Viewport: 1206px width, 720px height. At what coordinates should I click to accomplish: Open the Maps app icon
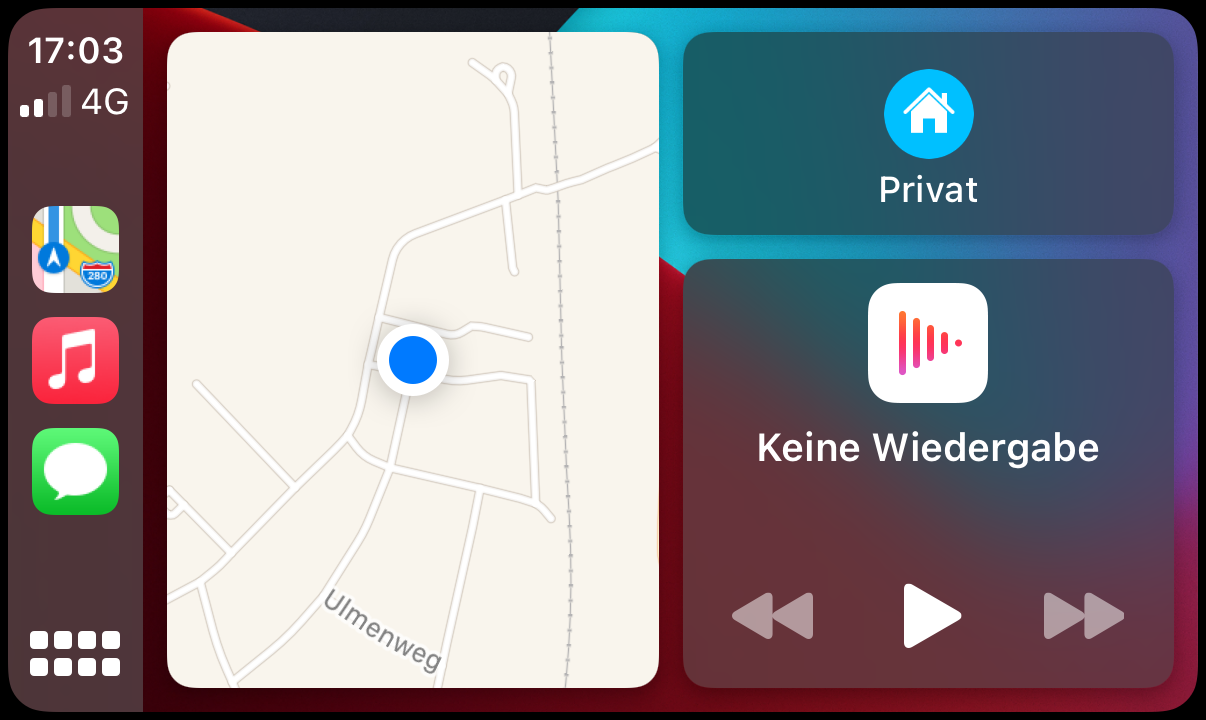pos(75,250)
